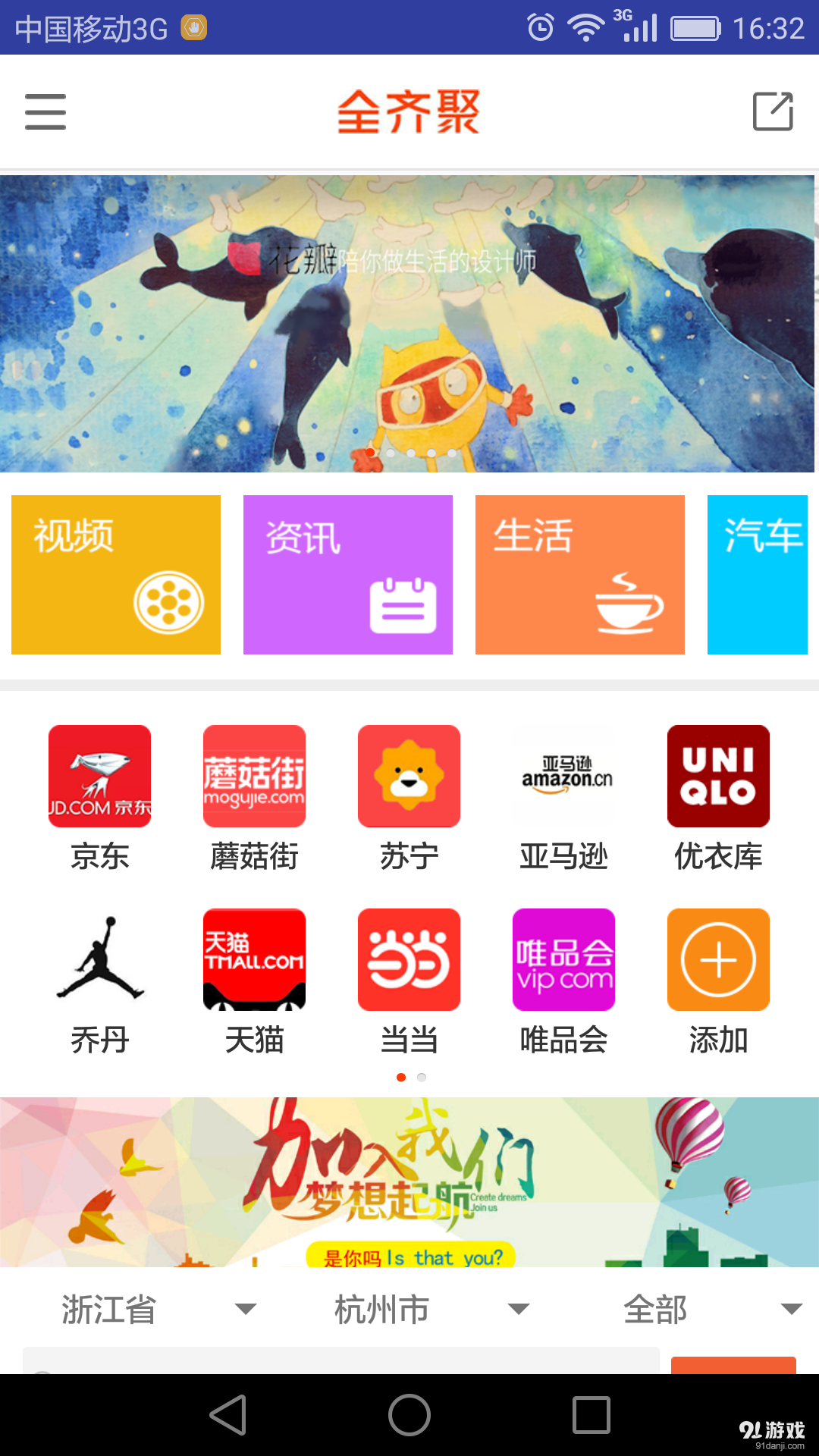Image resolution: width=819 pixels, height=1456 pixels.
Task: Tap the 天猫 TMALL icon
Action: point(254,959)
